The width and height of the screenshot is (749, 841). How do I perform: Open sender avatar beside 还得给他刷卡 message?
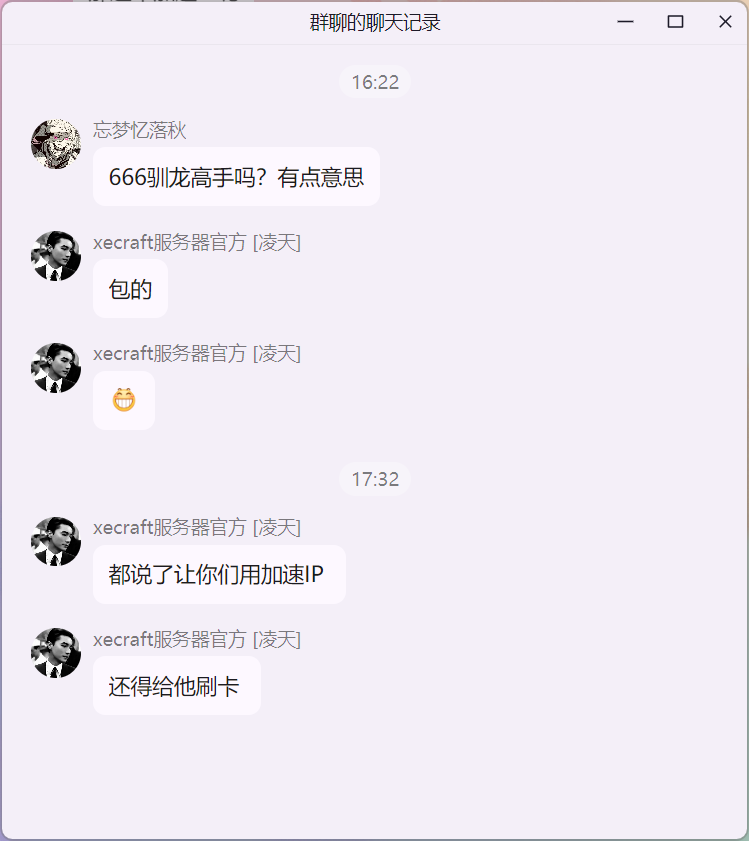click(x=56, y=653)
